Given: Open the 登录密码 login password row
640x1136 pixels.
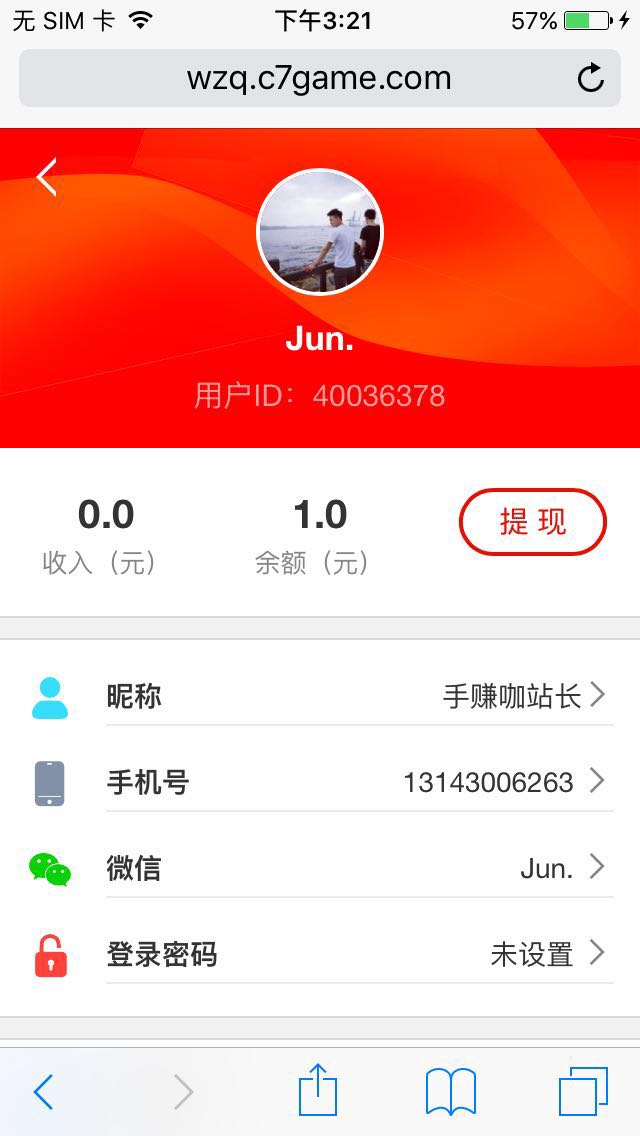Looking at the screenshot, I should pyautogui.click(x=320, y=954).
